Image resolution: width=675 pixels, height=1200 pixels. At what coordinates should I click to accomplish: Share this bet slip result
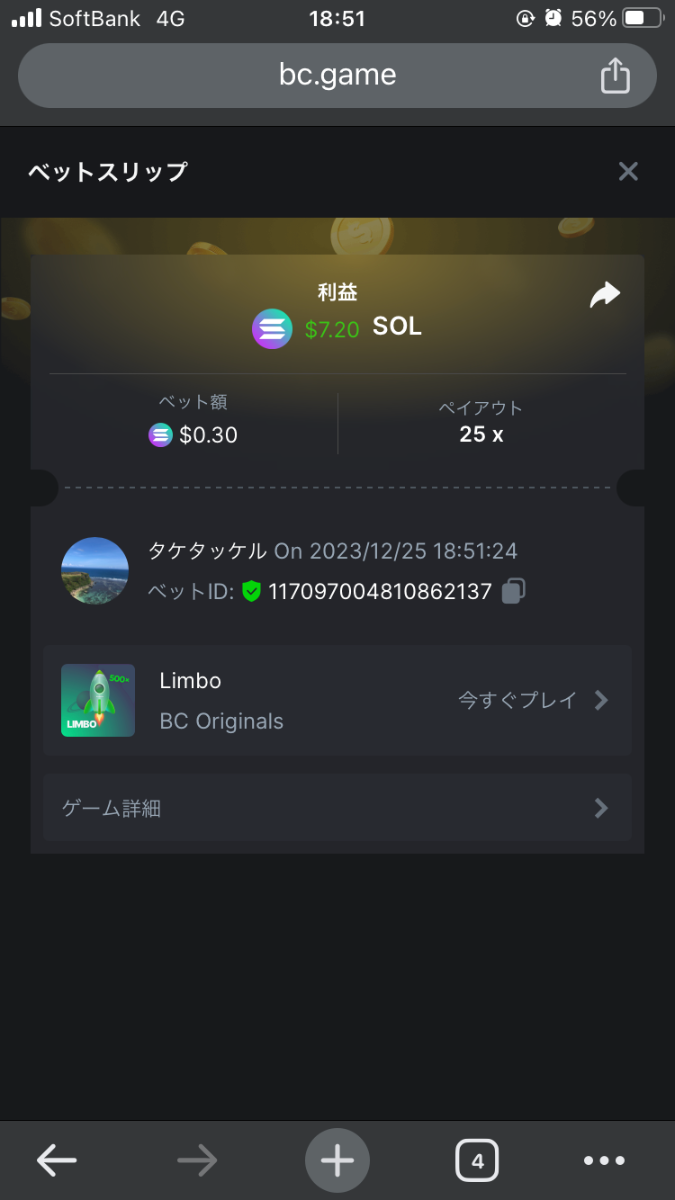[605, 295]
